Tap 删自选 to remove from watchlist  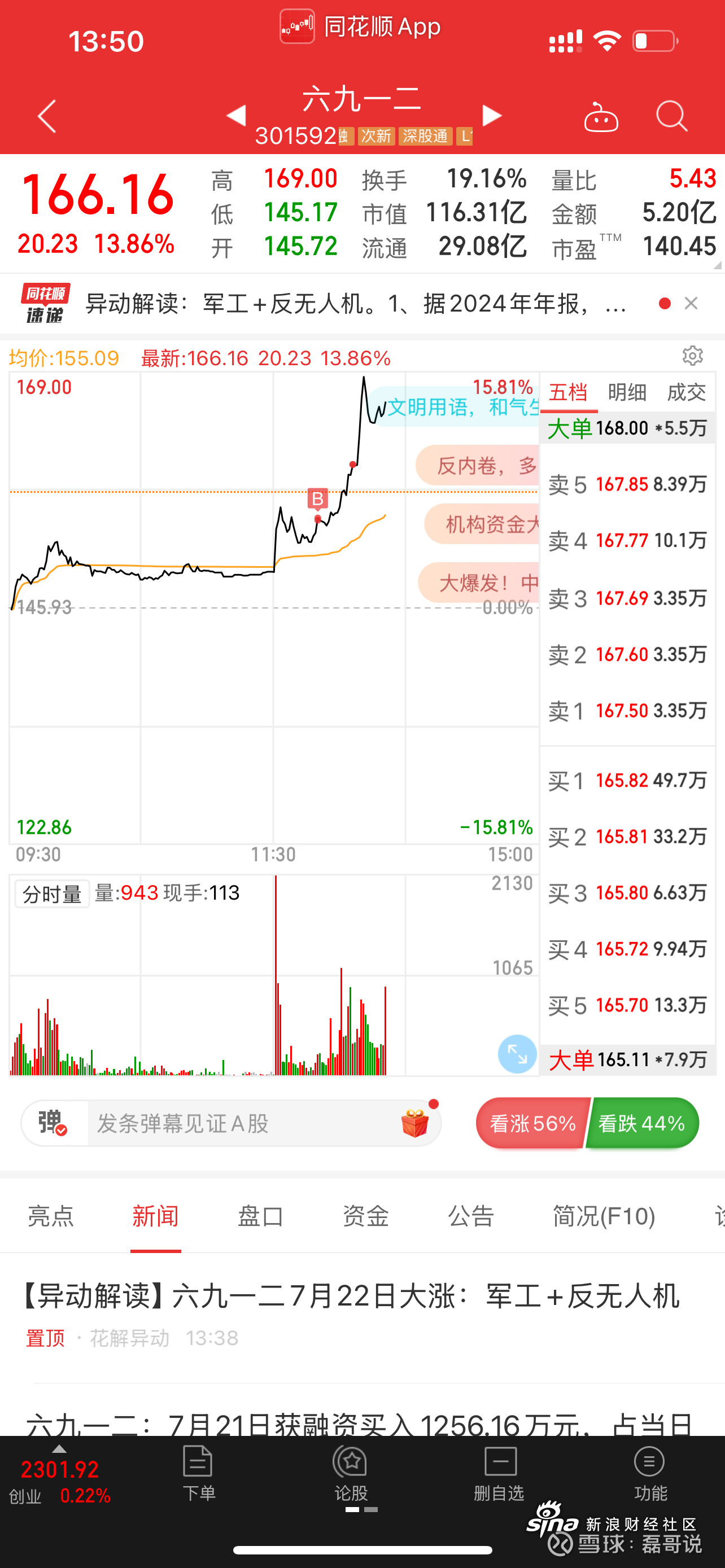499,1473
